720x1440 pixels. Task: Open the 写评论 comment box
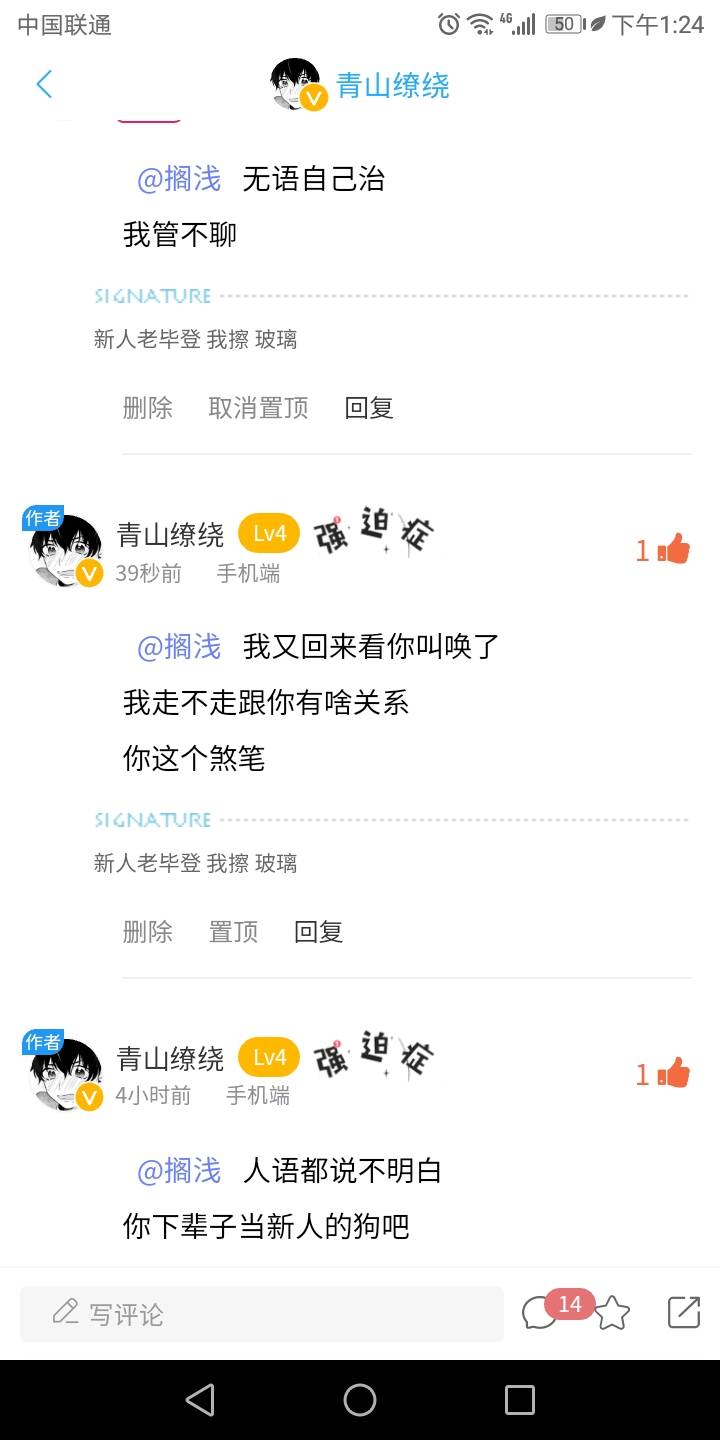point(262,1313)
